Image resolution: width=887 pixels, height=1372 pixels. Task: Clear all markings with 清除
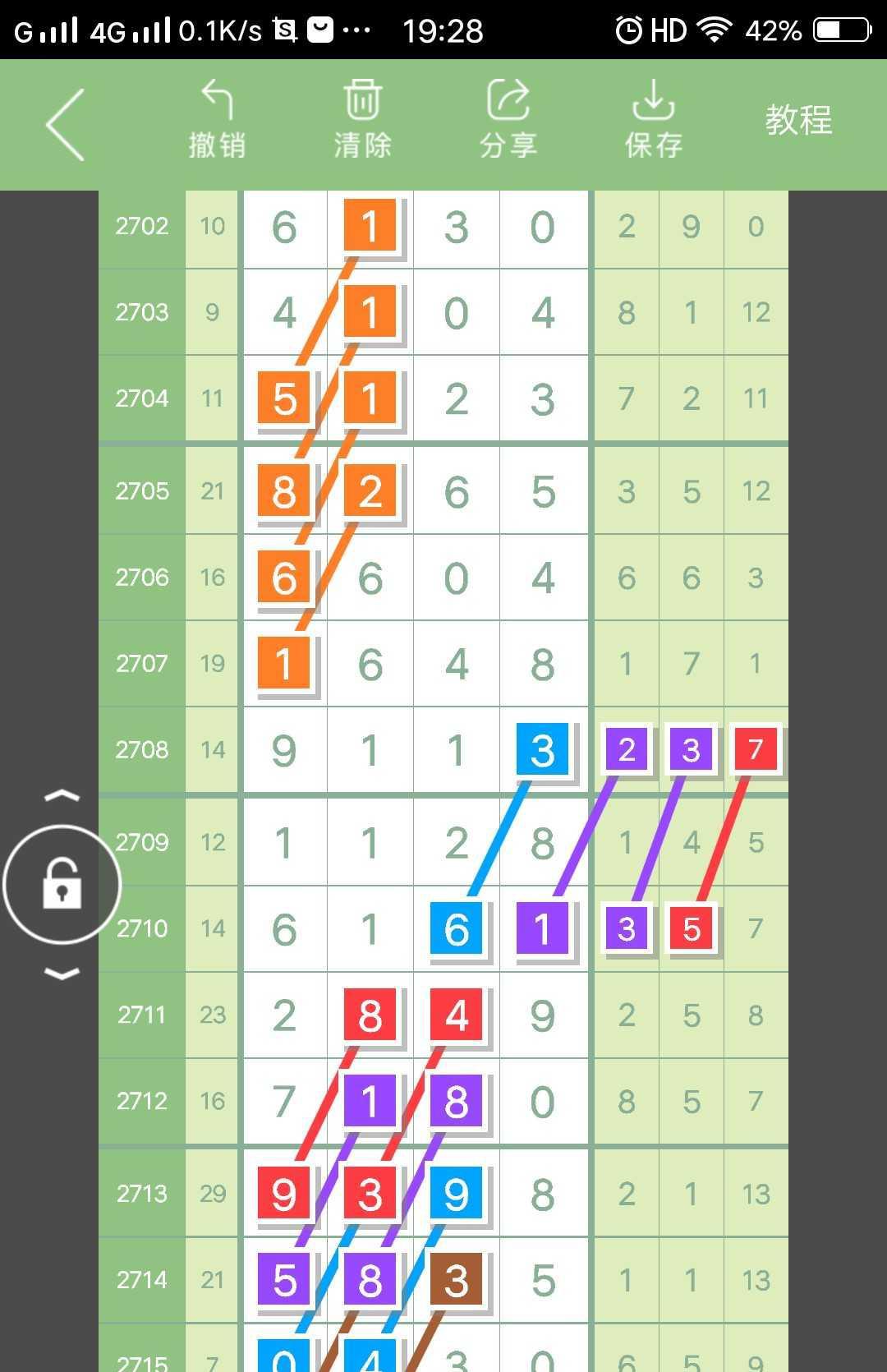click(362, 120)
